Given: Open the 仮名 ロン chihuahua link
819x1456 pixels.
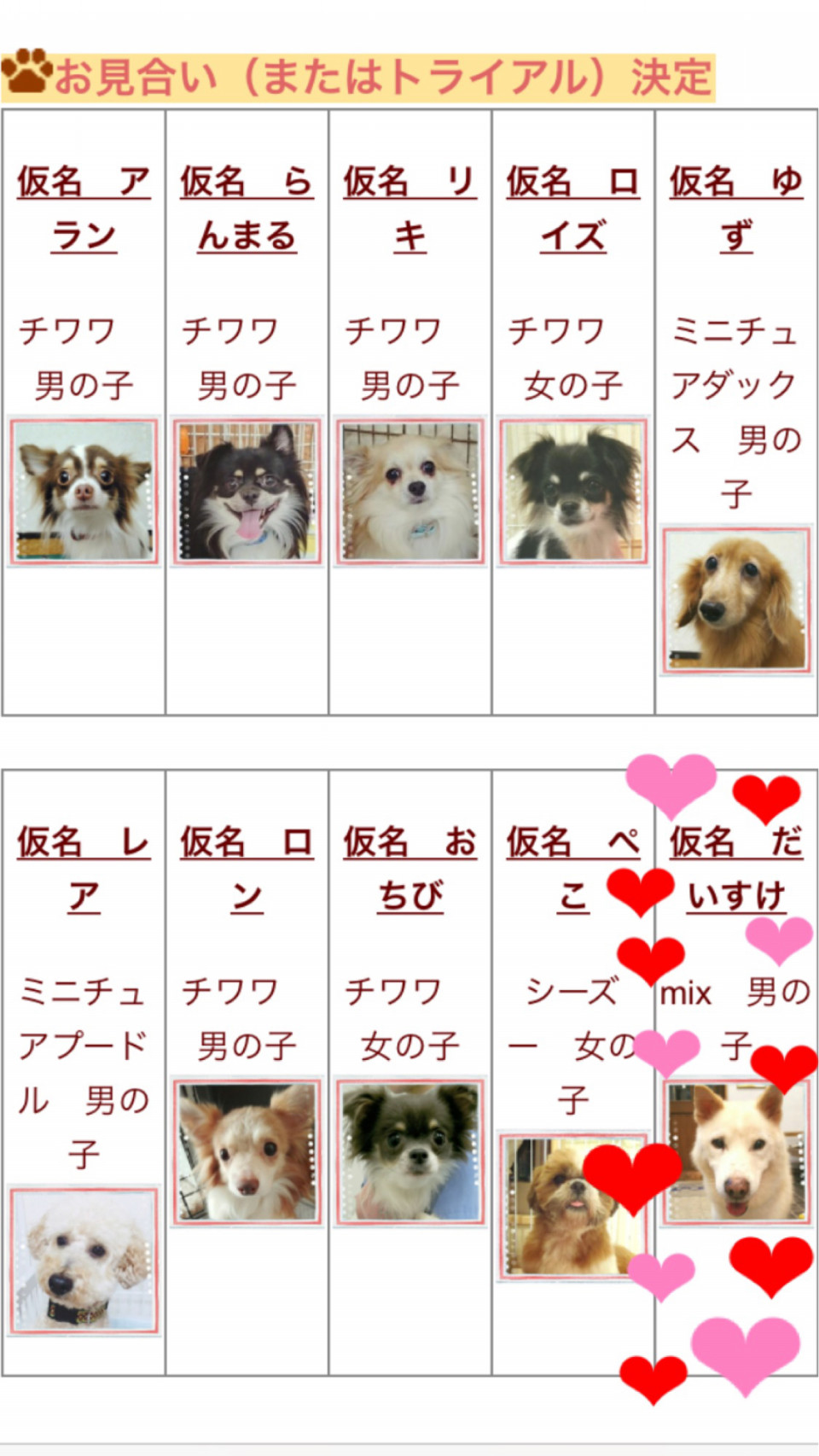Looking at the screenshot, I should click(247, 869).
